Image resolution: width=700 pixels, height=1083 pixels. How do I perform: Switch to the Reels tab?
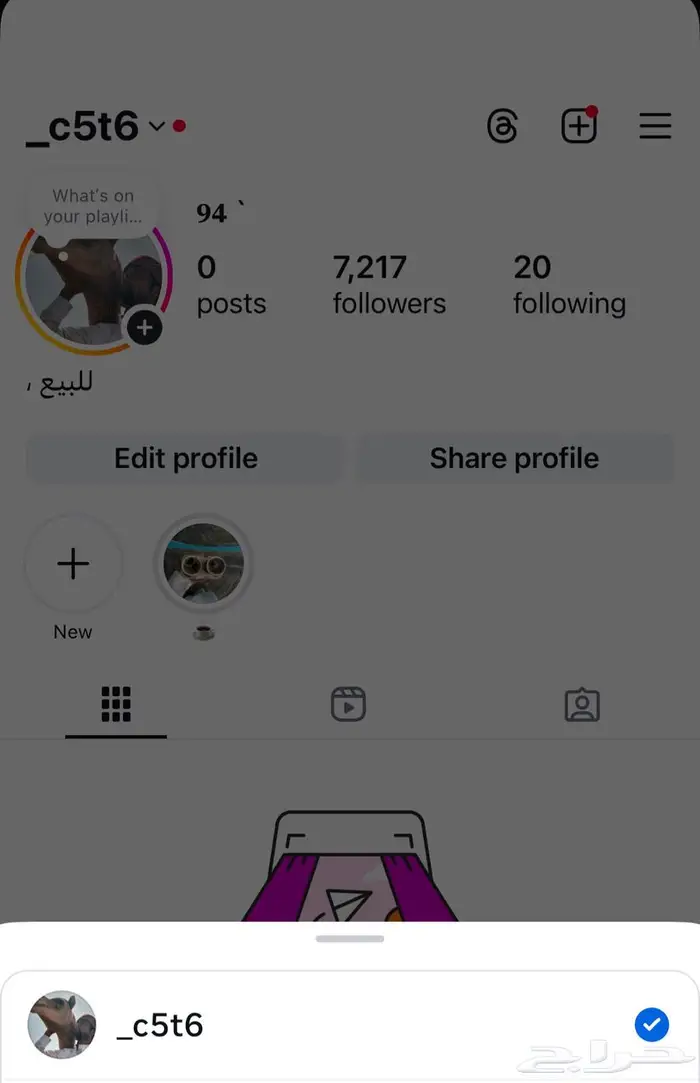pos(348,705)
